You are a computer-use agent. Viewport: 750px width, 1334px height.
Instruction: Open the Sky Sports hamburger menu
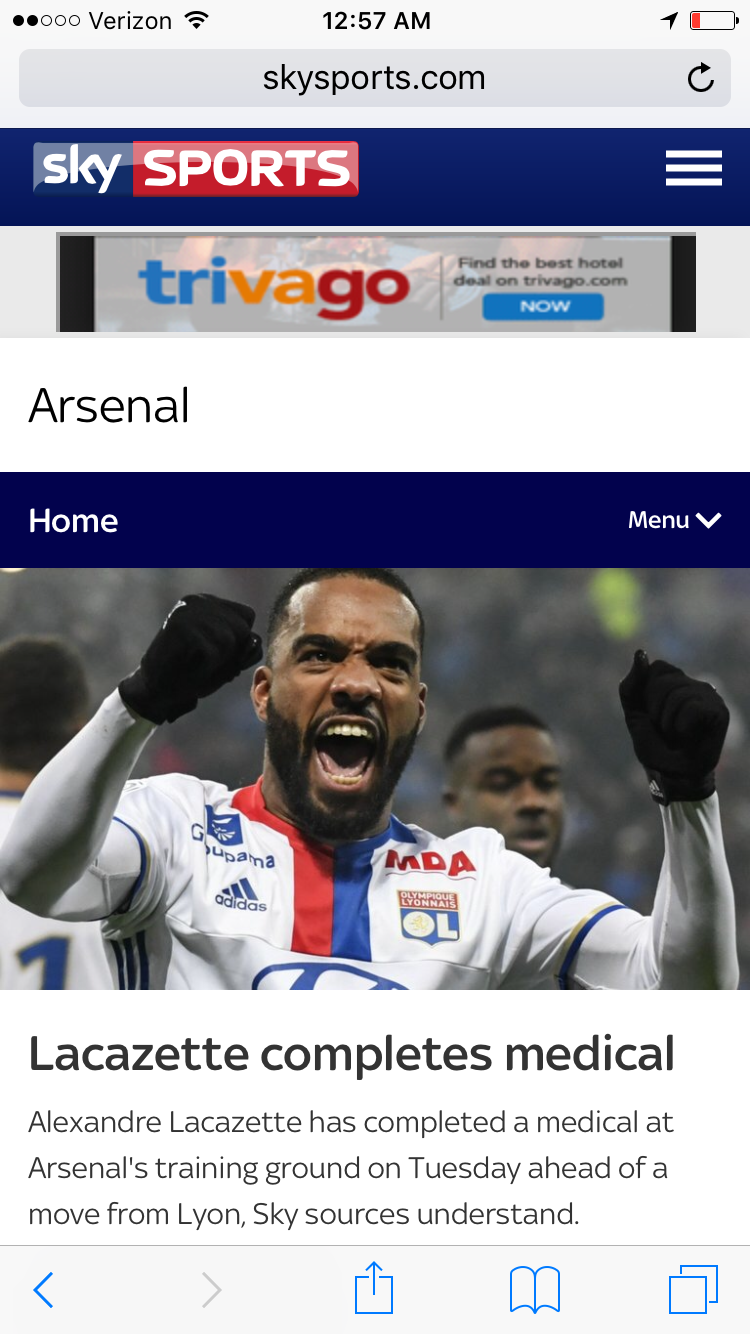(694, 168)
